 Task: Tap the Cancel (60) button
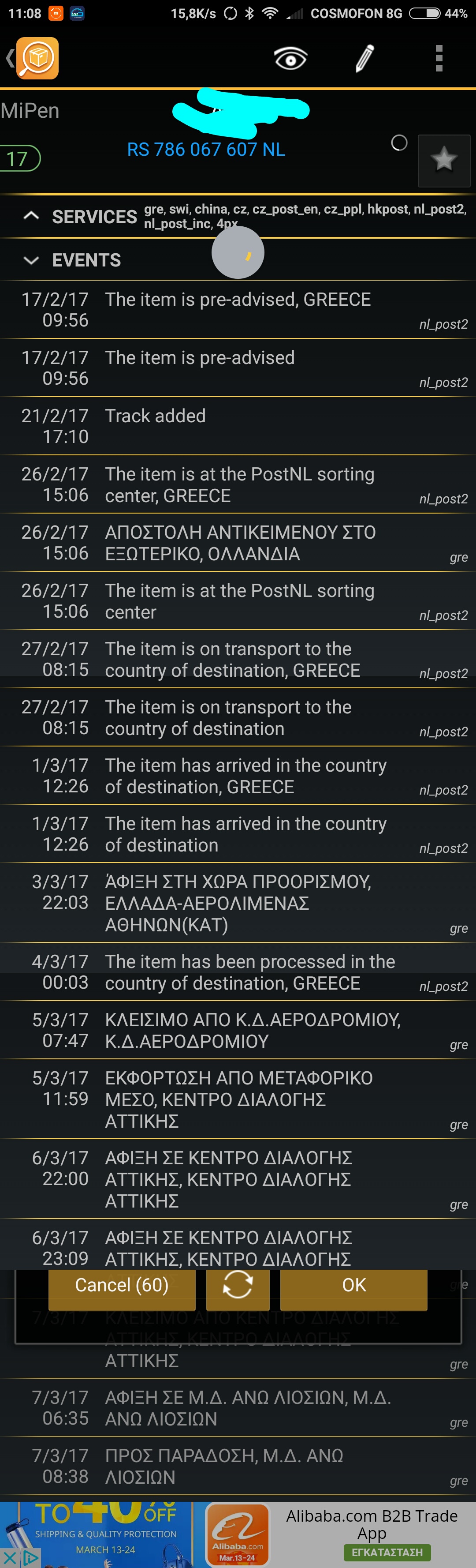coord(122,1285)
